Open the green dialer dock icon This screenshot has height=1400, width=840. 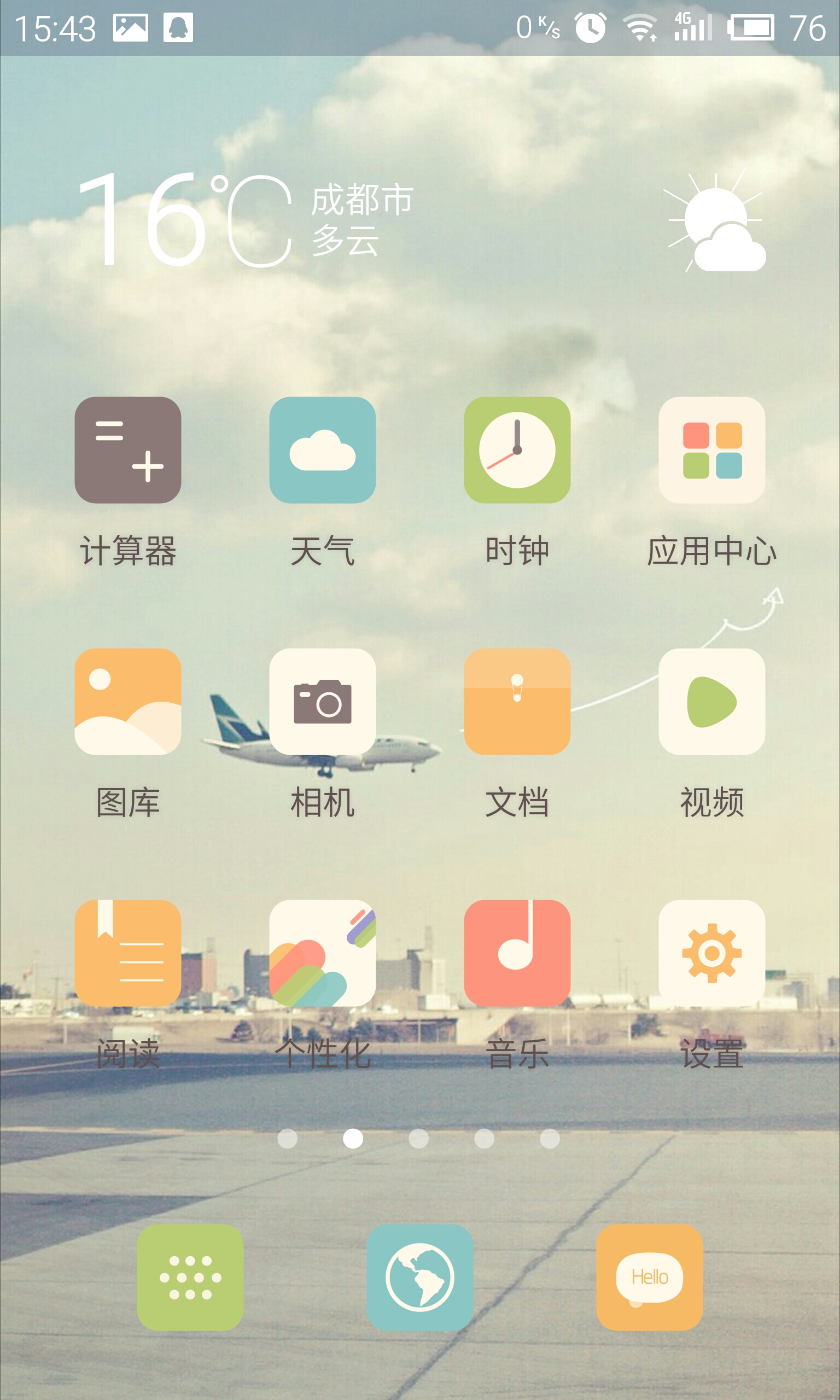[190, 1277]
